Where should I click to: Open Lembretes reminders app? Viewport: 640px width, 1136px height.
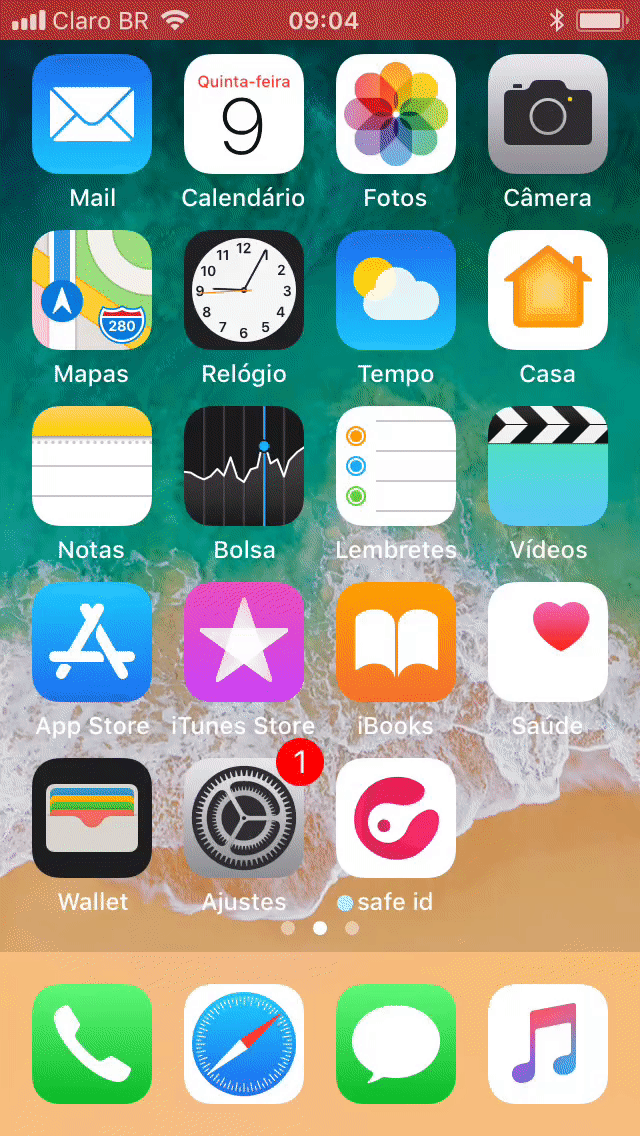[x=396, y=466]
